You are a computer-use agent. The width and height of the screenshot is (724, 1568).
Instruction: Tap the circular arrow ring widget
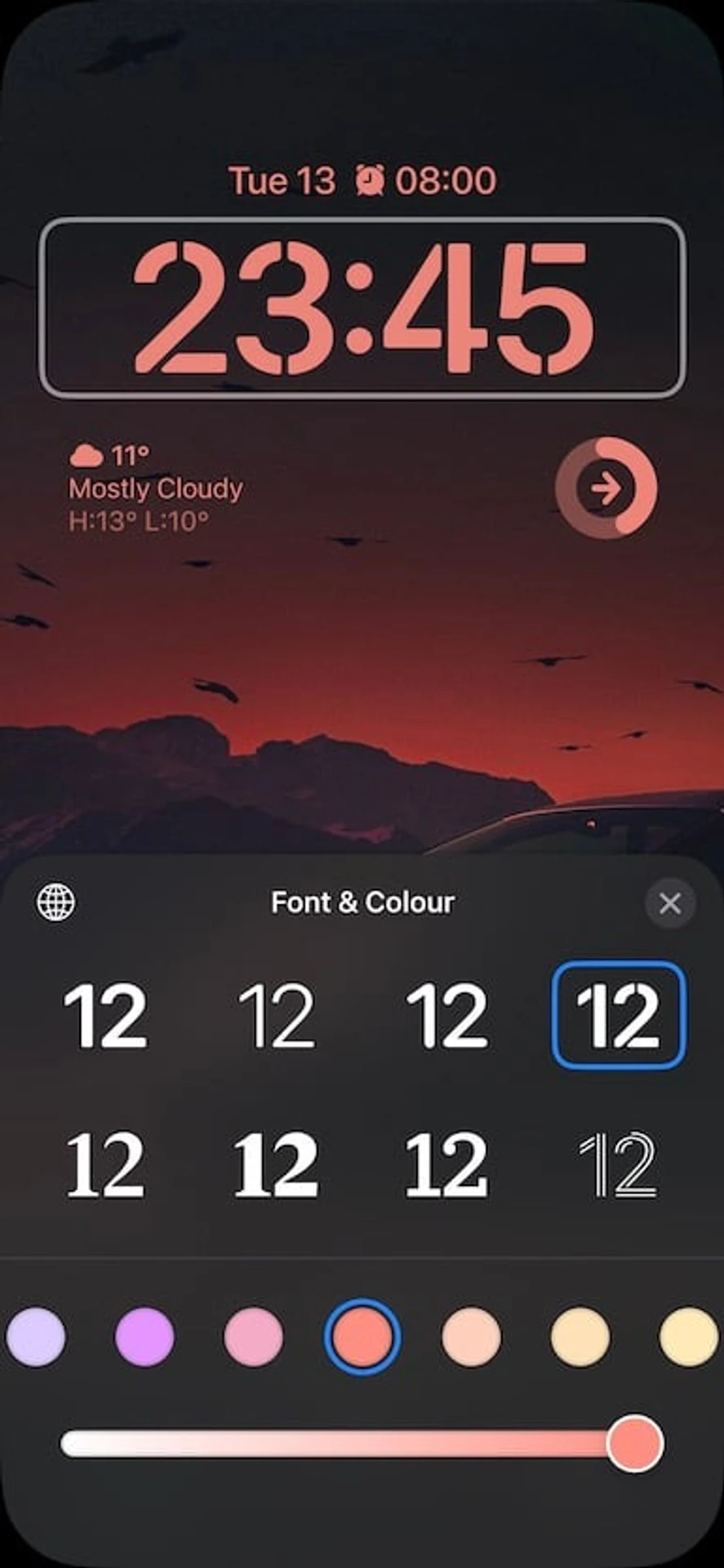pos(606,488)
